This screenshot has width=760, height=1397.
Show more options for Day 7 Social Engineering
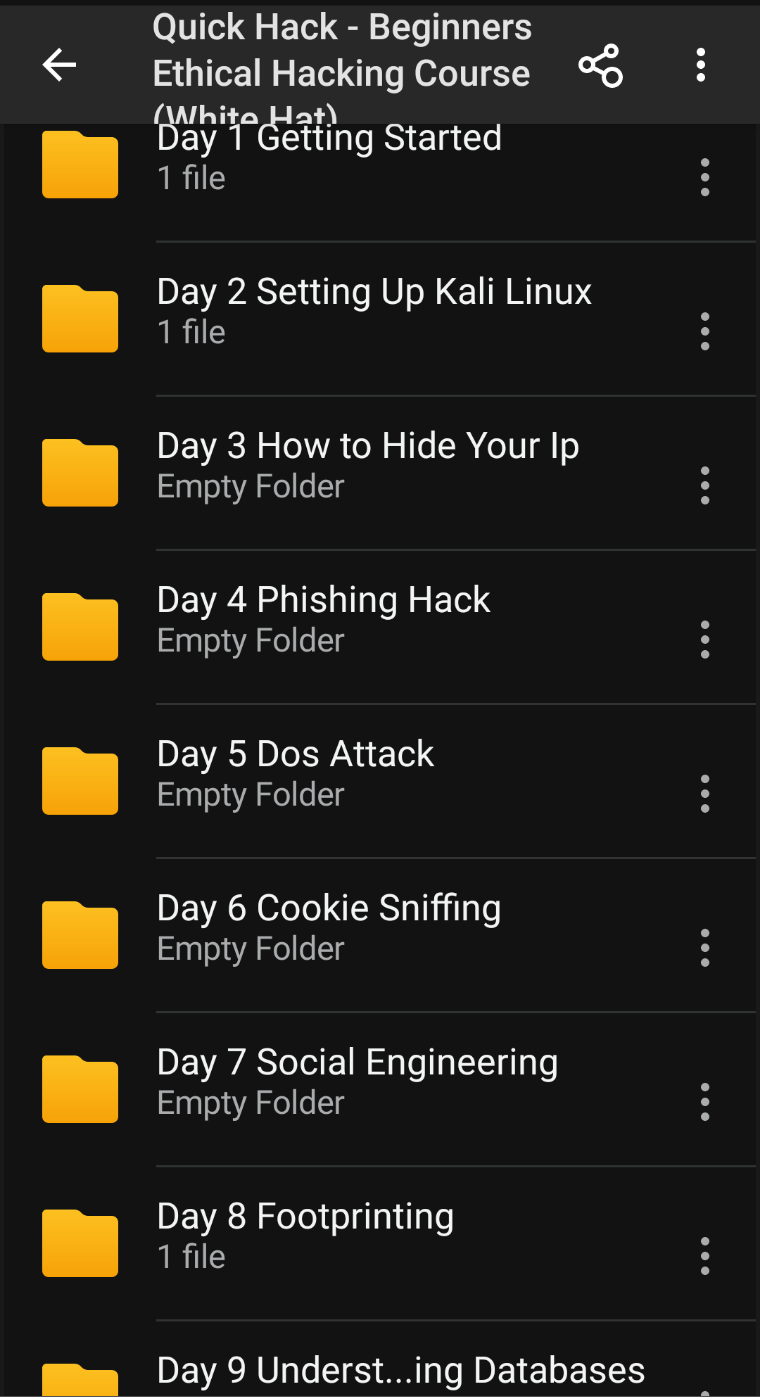pyautogui.click(x=705, y=1102)
